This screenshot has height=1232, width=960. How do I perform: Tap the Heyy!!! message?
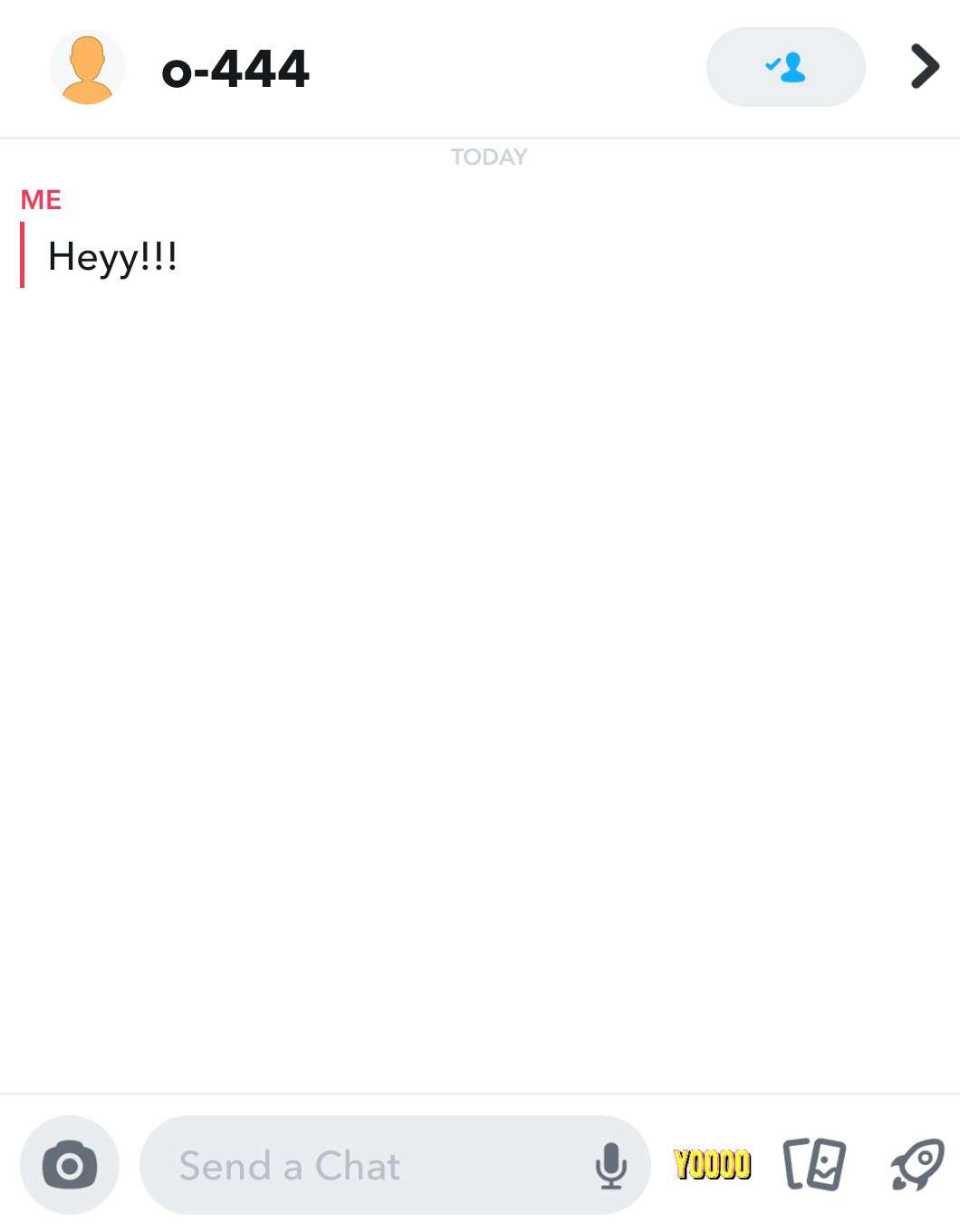tap(112, 256)
